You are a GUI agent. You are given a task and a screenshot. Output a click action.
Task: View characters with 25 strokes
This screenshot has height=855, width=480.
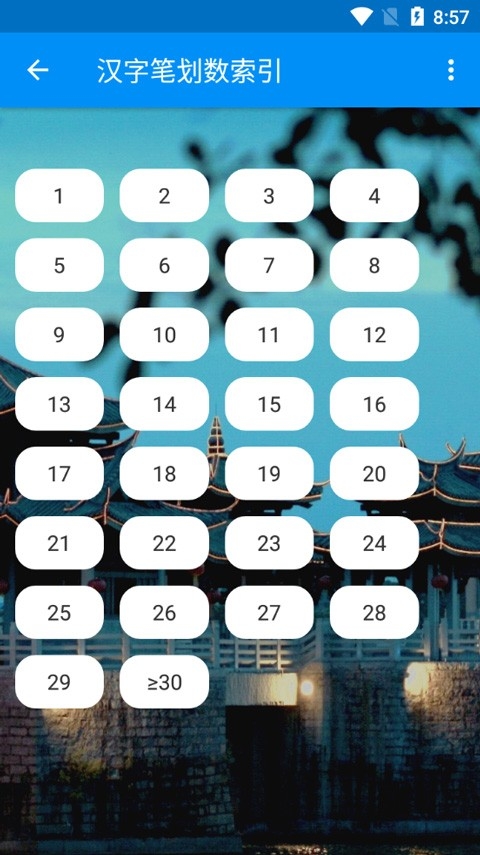click(59, 613)
